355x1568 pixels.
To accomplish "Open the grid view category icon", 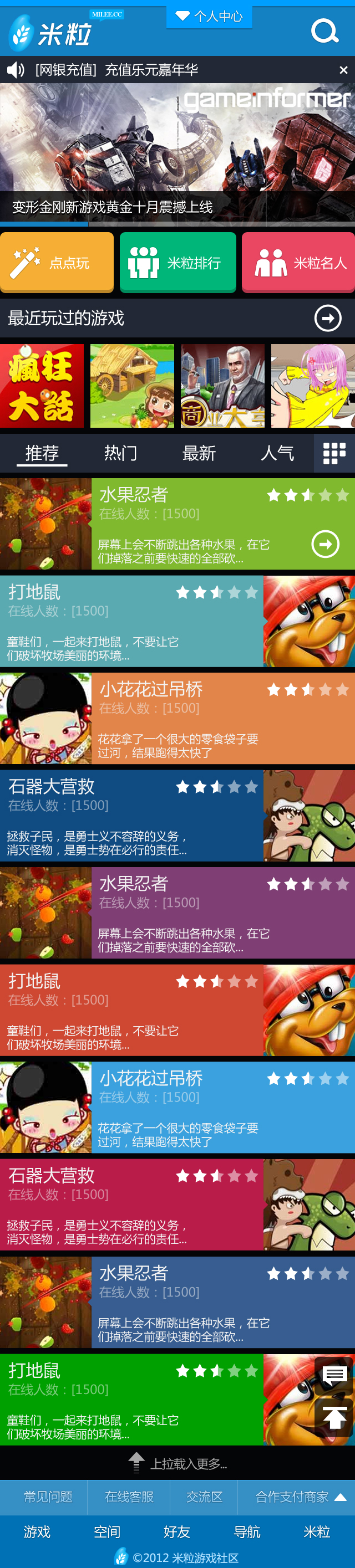I will point(334,453).
